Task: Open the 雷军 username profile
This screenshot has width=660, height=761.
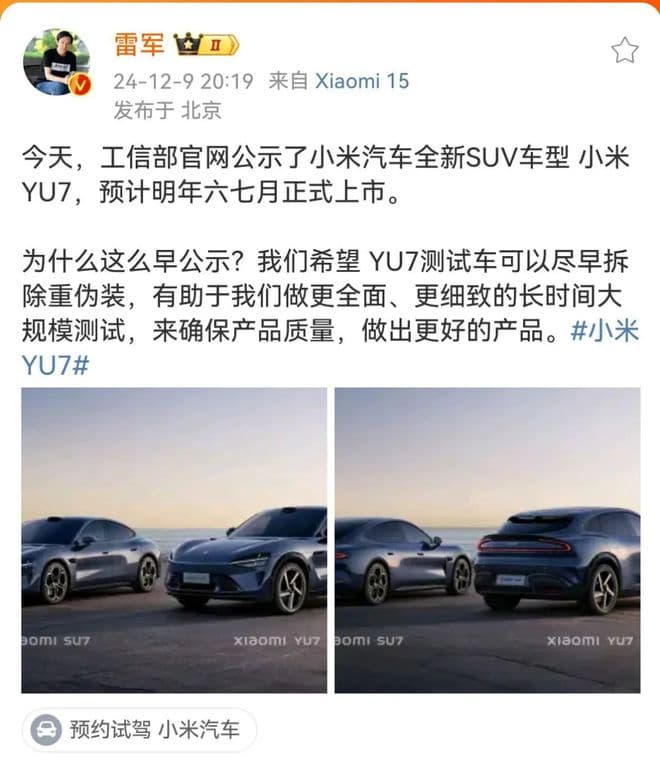Action: tap(139, 45)
